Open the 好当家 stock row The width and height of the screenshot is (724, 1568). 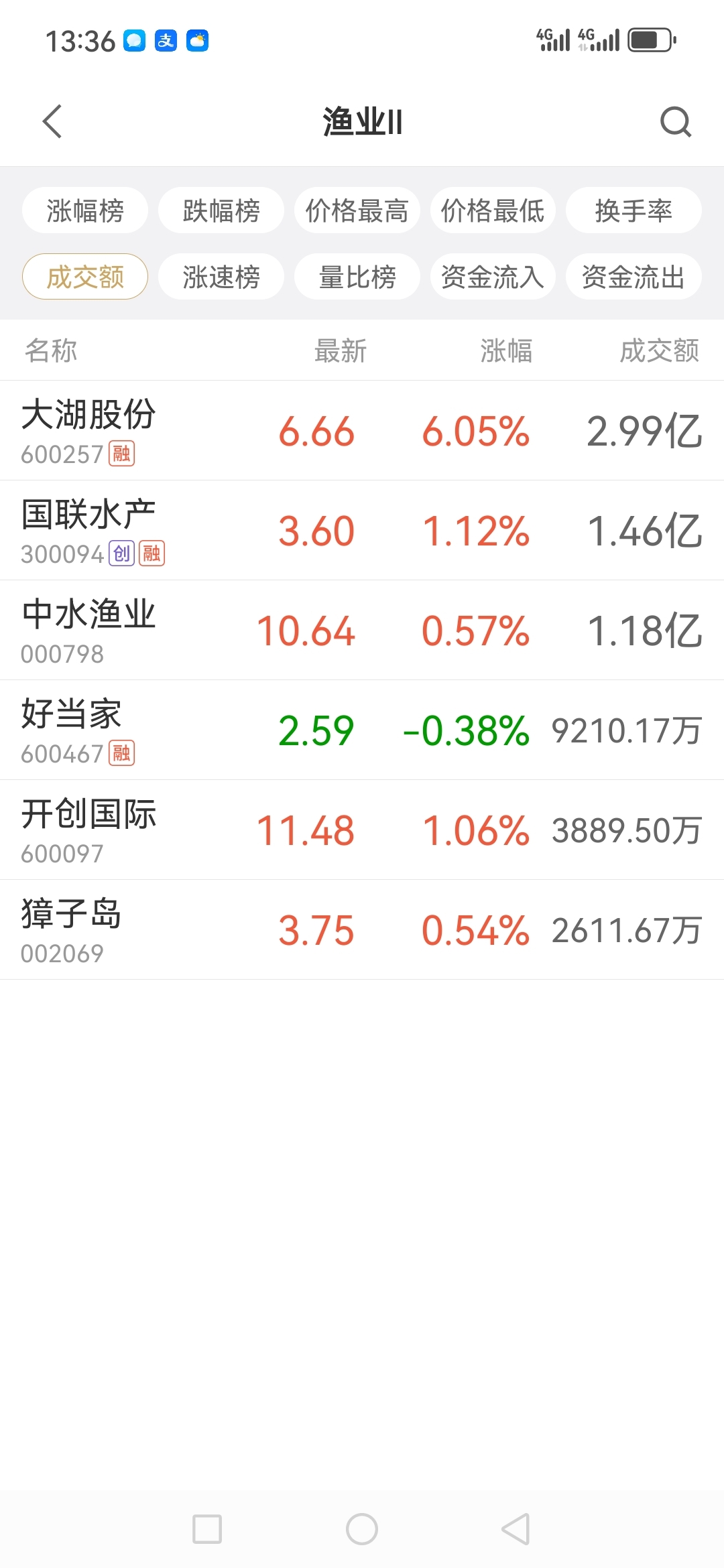362,730
